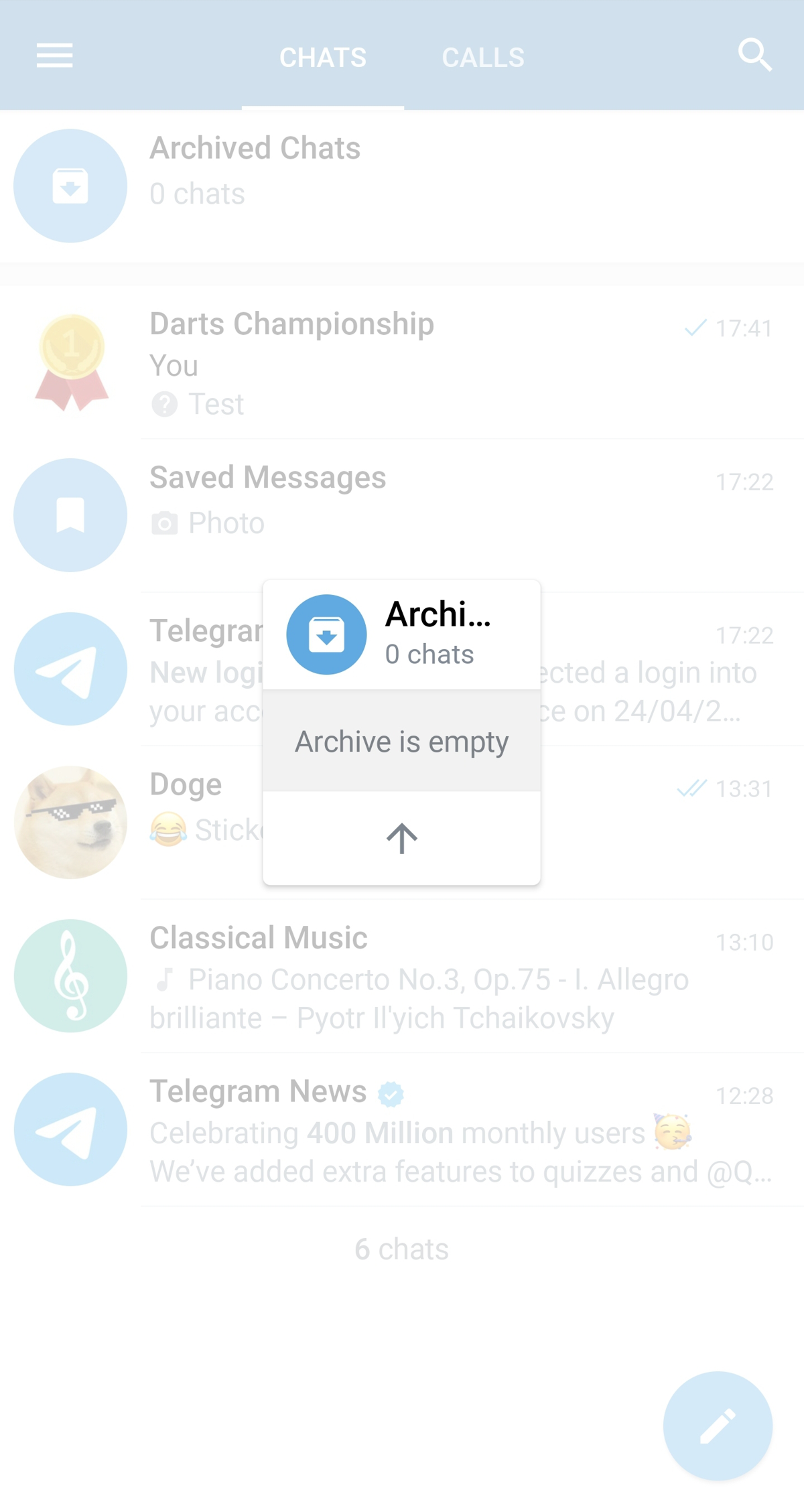Open the chat with Doge
Image resolution: width=804 pixels, height=1512 pixels.
(x=134, y=822)
